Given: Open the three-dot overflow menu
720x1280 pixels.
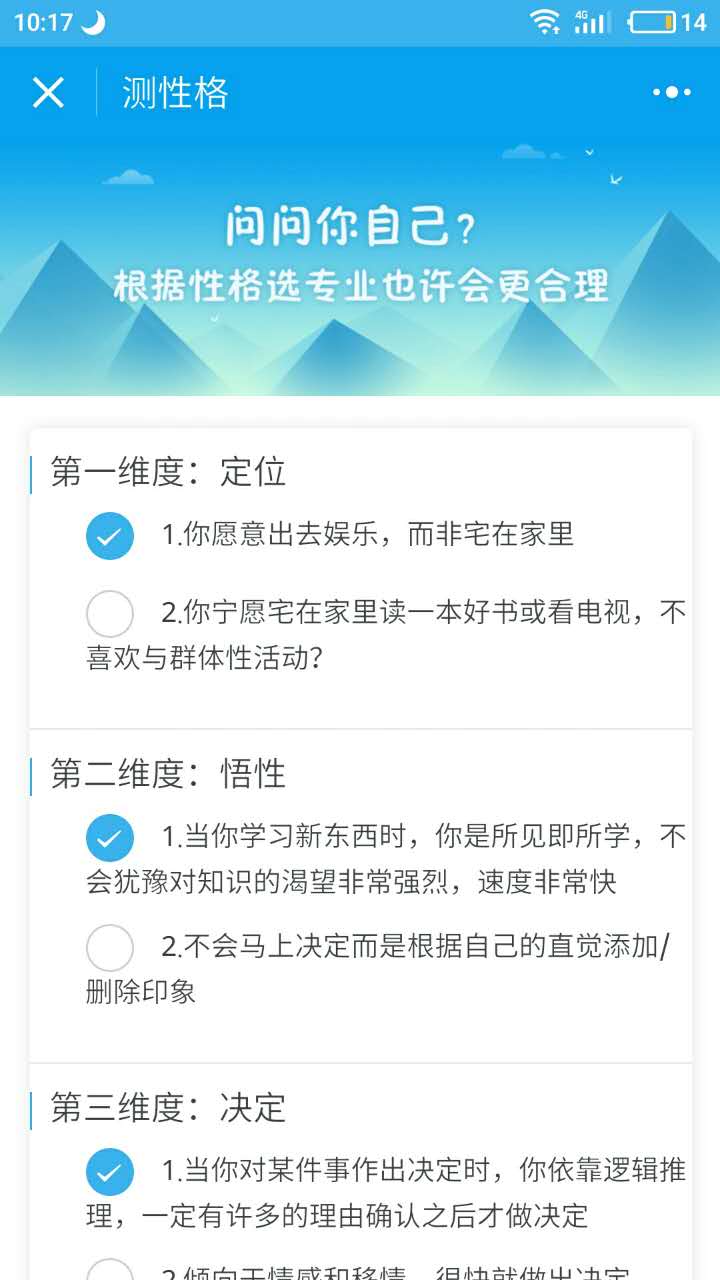Looking at the screenshot, I should (x=671, y=93).
